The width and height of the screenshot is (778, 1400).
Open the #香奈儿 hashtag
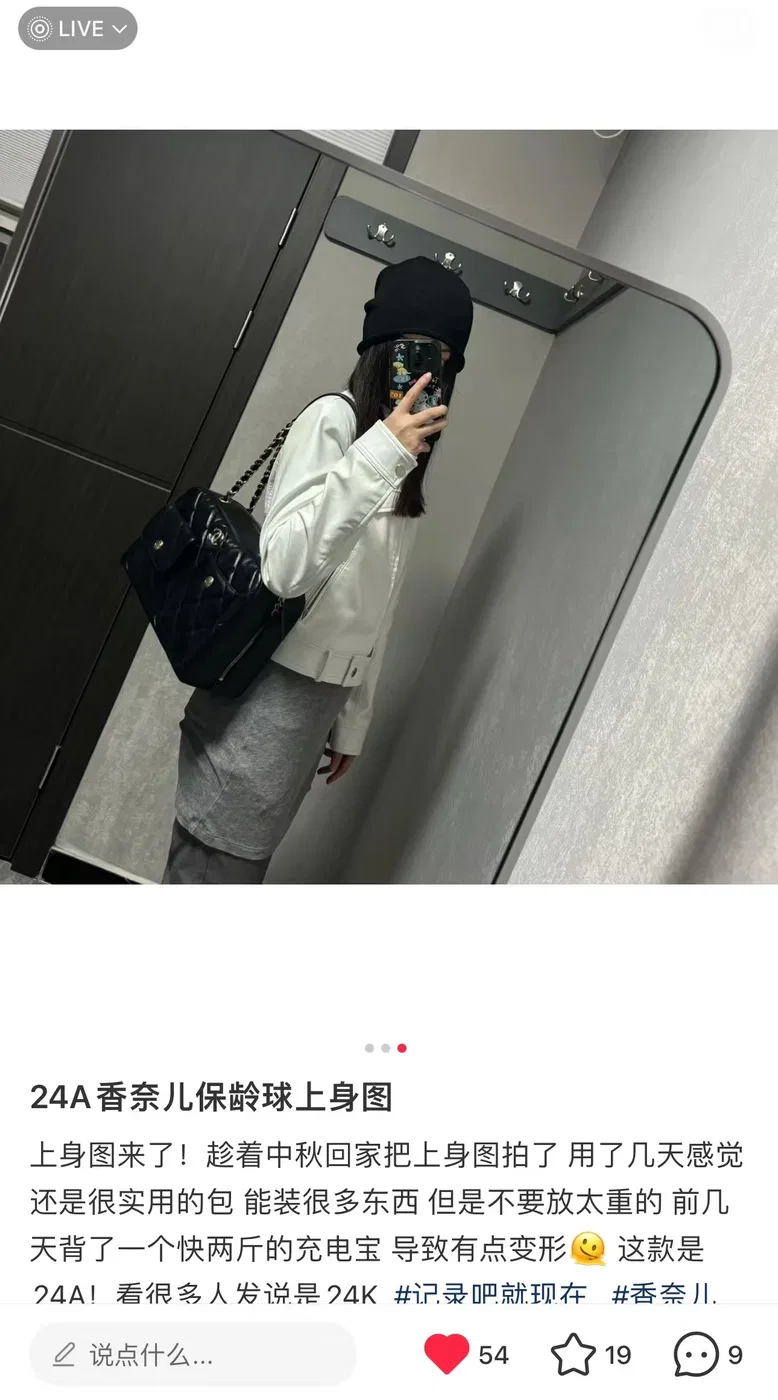(664, 1294)
